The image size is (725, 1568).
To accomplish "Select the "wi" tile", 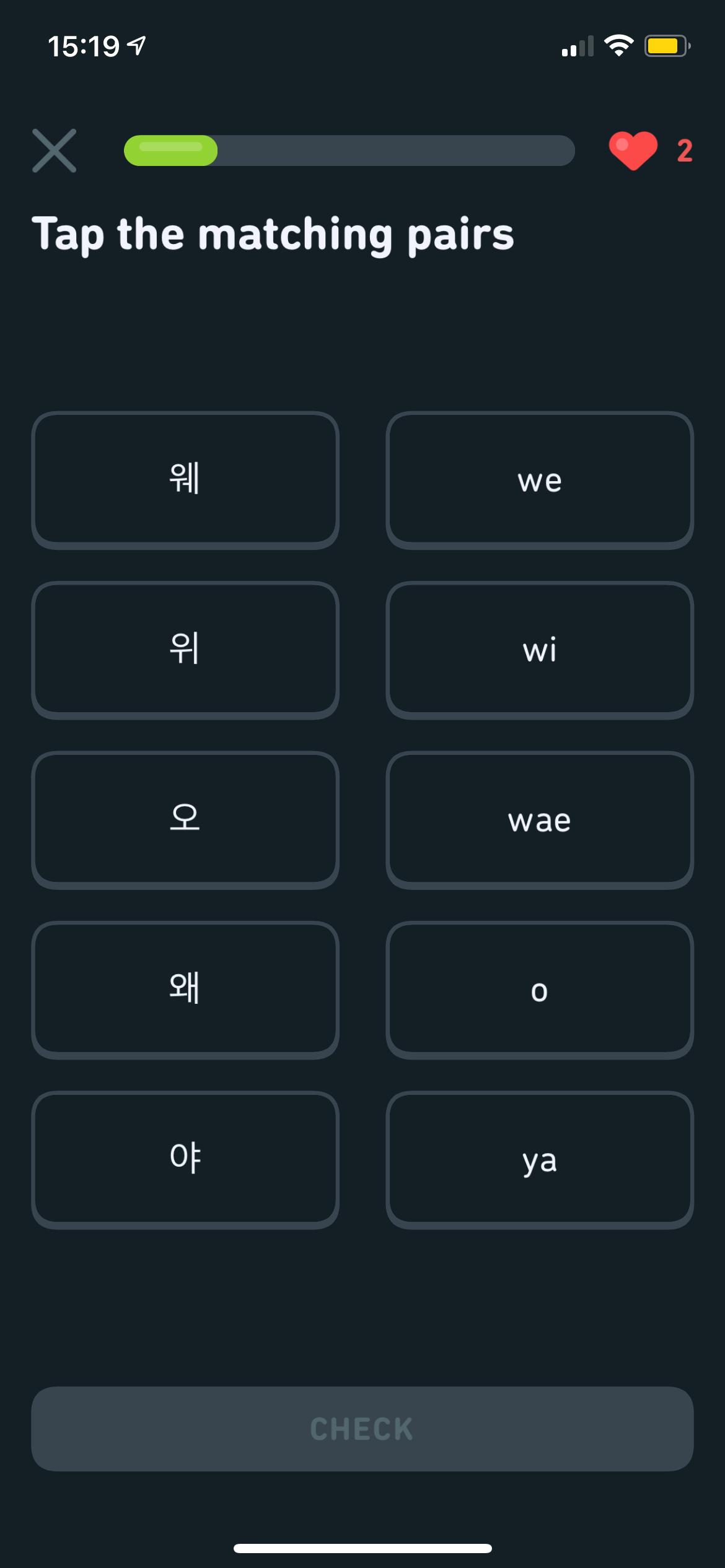I will [540, 650].
